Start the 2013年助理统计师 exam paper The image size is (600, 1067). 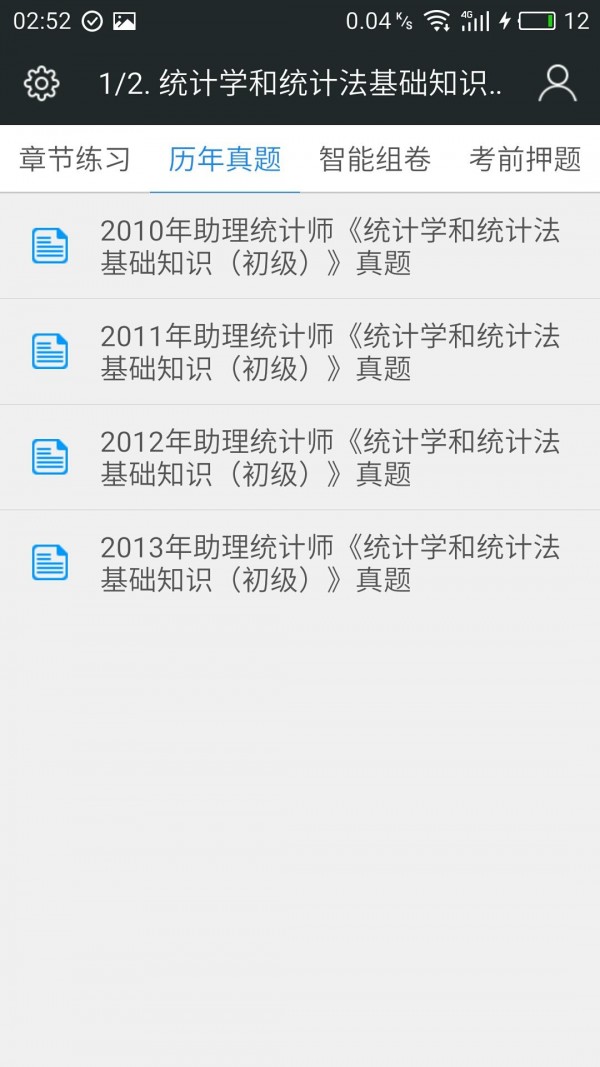point(330,563)
